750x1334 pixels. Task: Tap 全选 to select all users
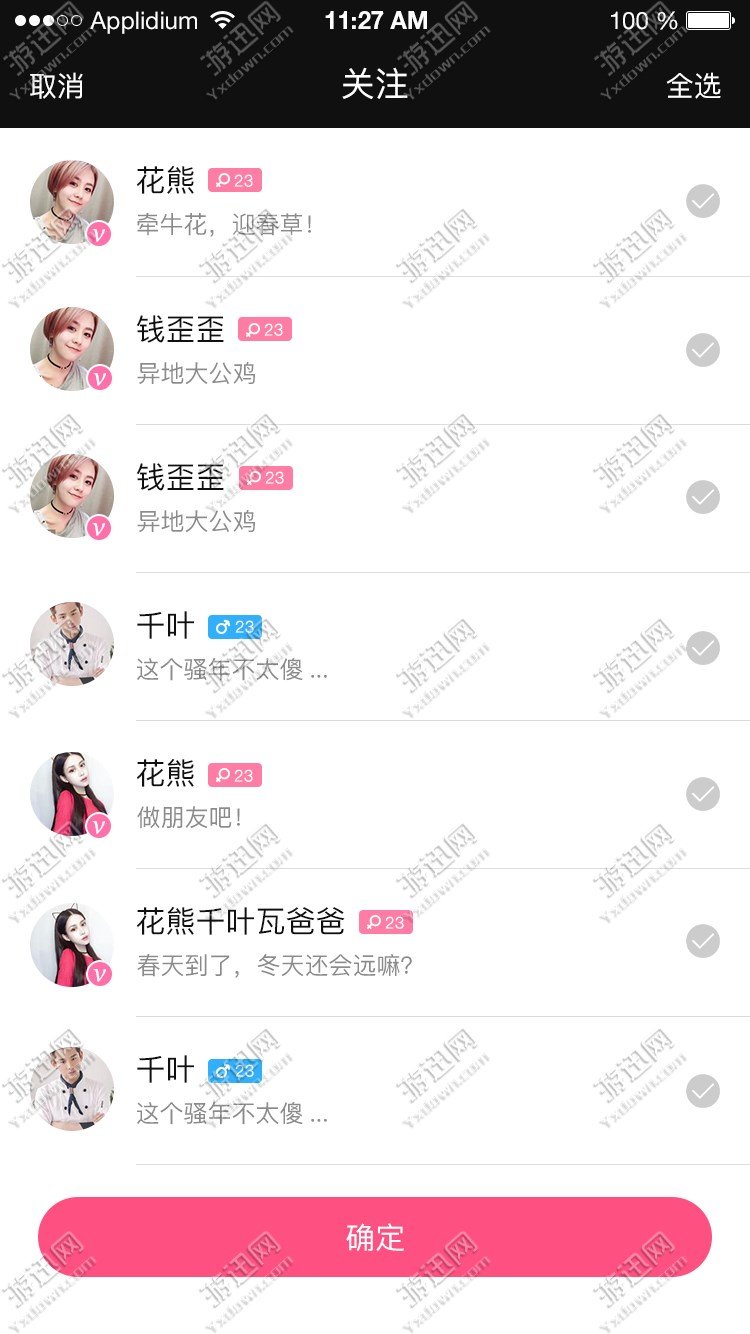693,86
